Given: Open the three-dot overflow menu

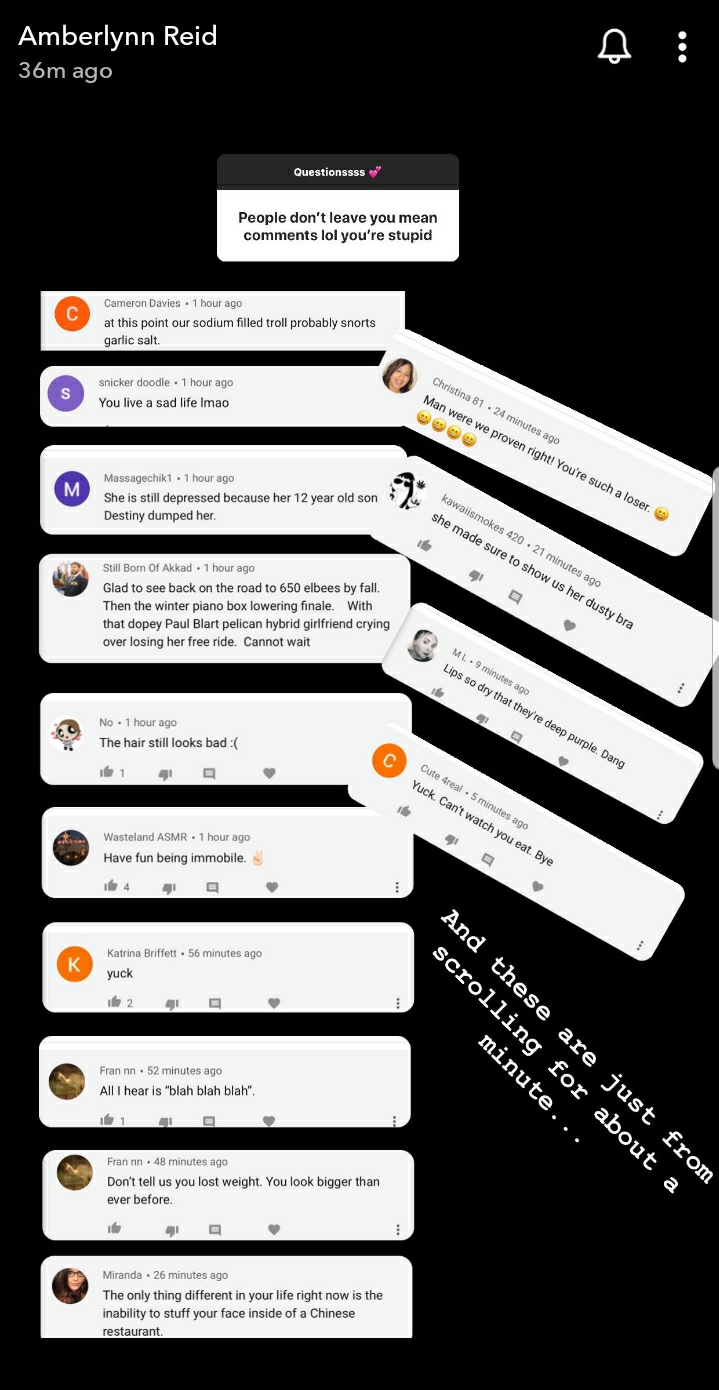Looking at the screenshot, I should click(682, 47).
